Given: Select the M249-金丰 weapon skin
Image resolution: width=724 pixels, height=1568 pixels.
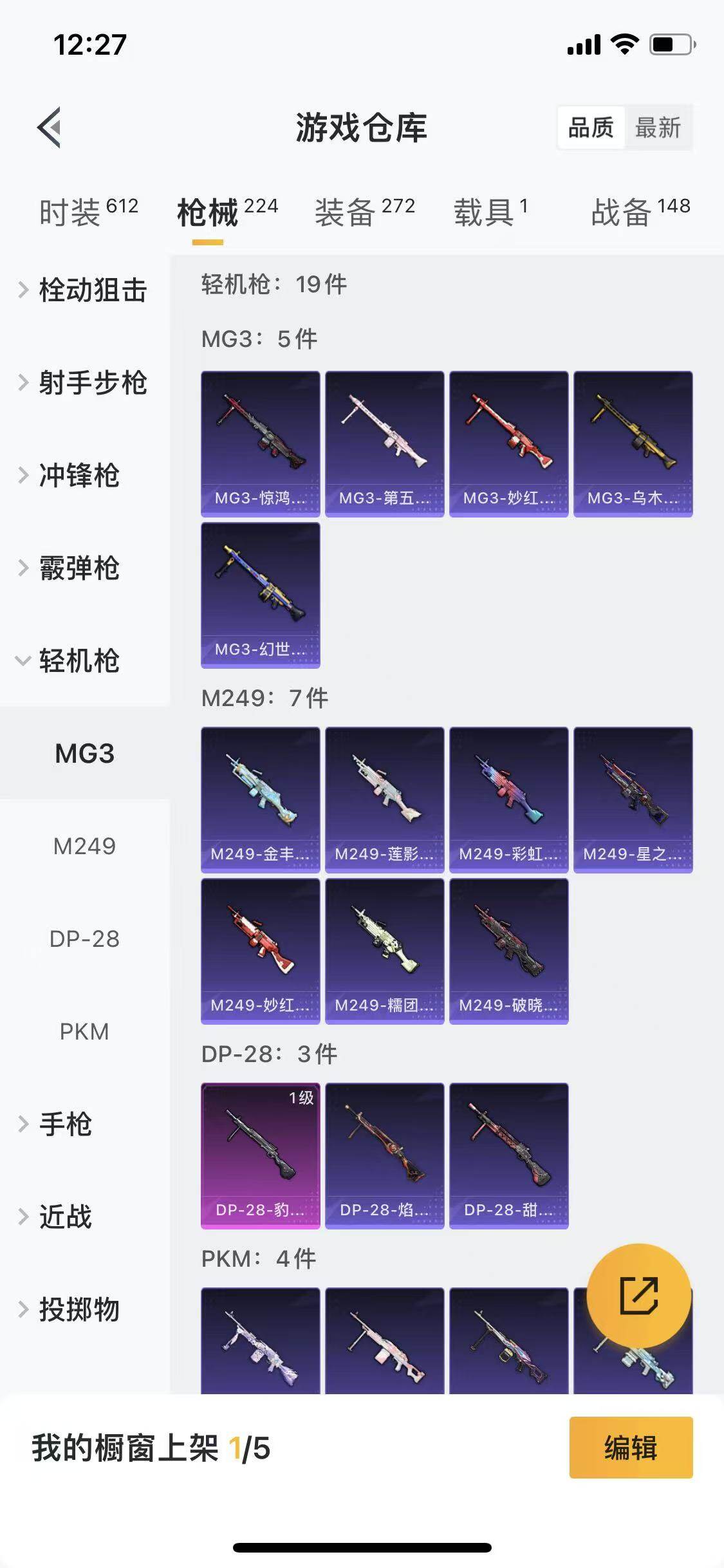Looking at the screenshot, I should click(260, 798).
